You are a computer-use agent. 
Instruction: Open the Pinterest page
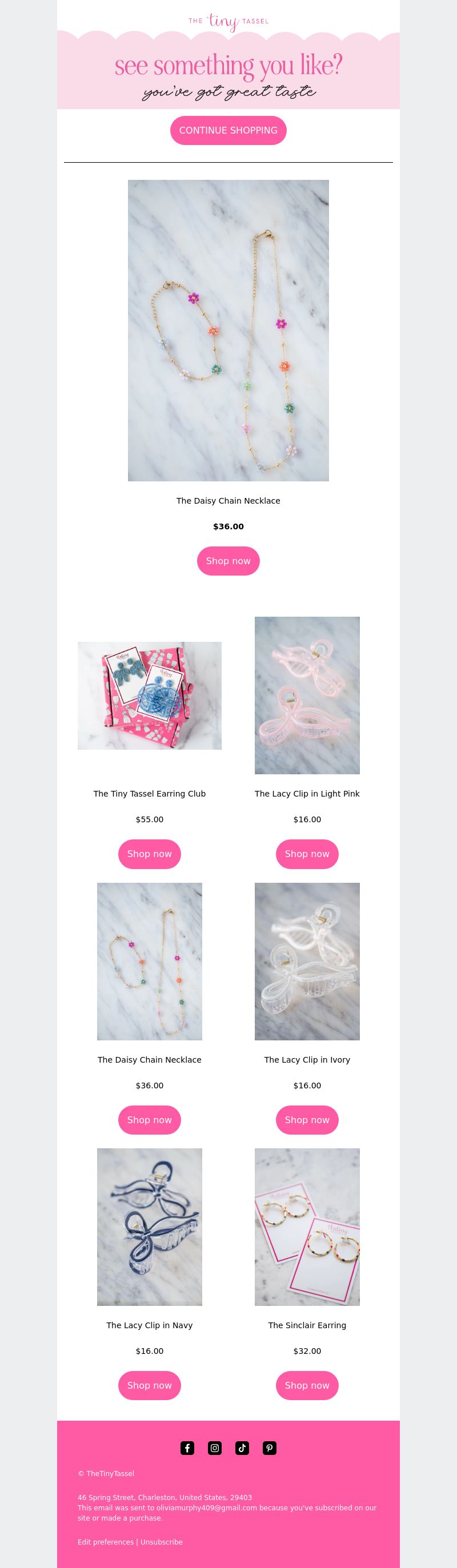coord(269,1448)
